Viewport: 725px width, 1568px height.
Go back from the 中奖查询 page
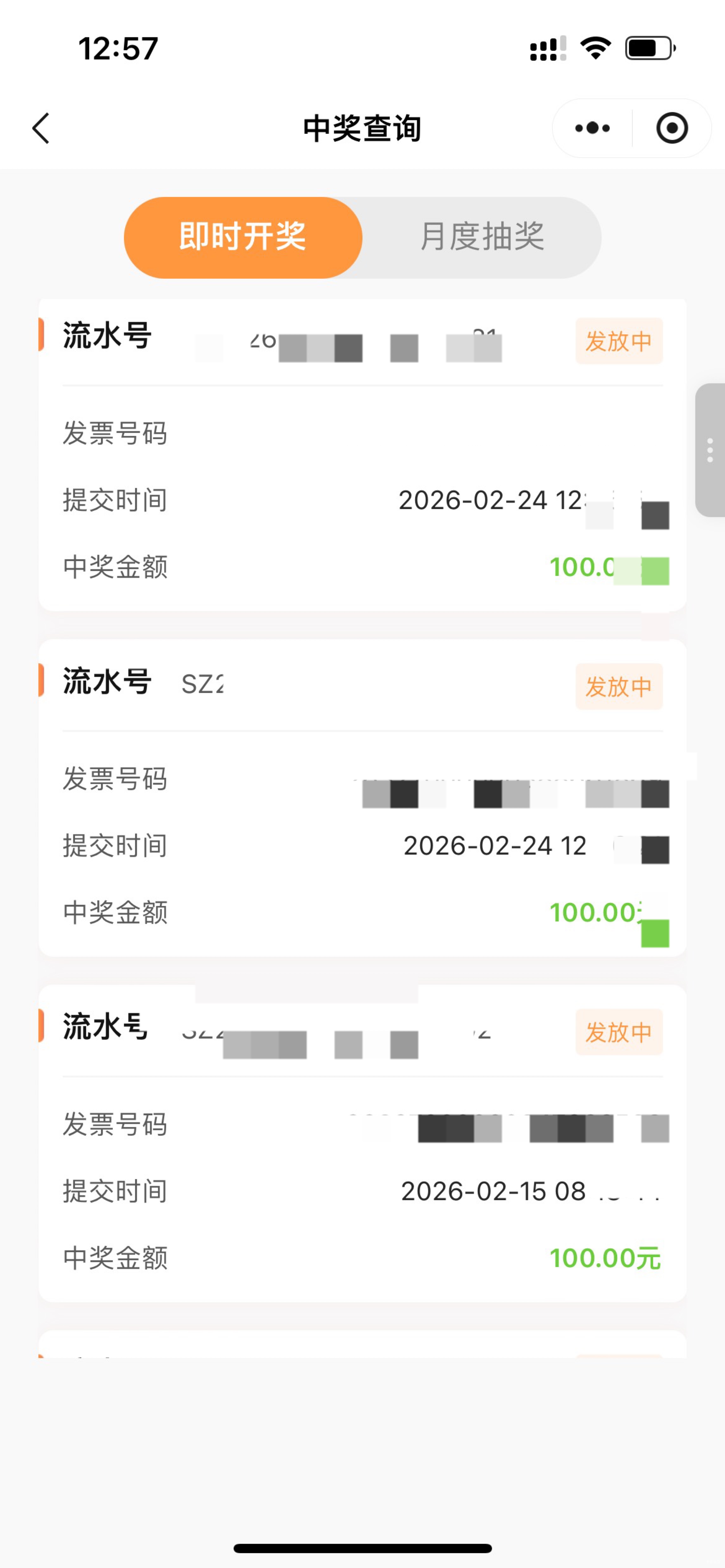point(41,128)
